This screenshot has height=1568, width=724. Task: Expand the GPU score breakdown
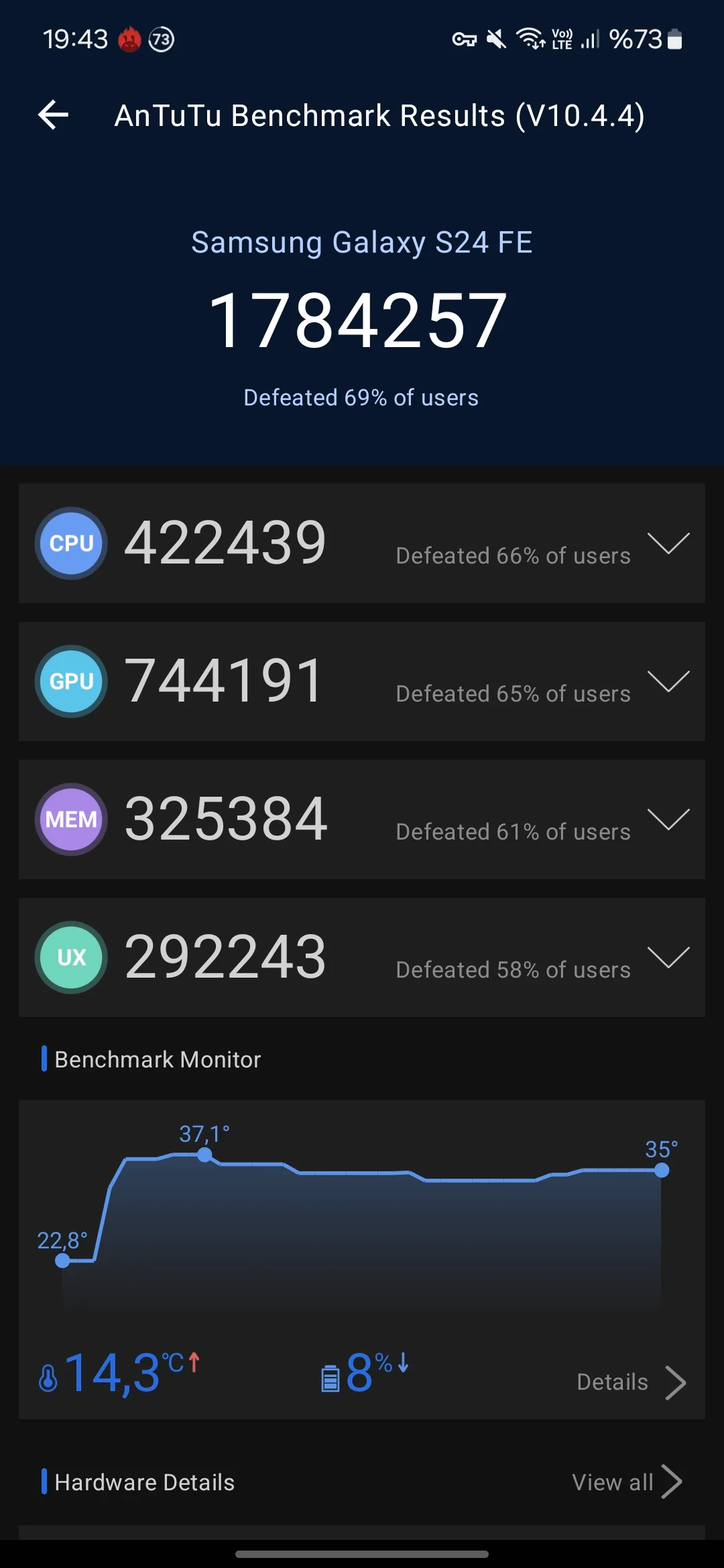[668, 681]
